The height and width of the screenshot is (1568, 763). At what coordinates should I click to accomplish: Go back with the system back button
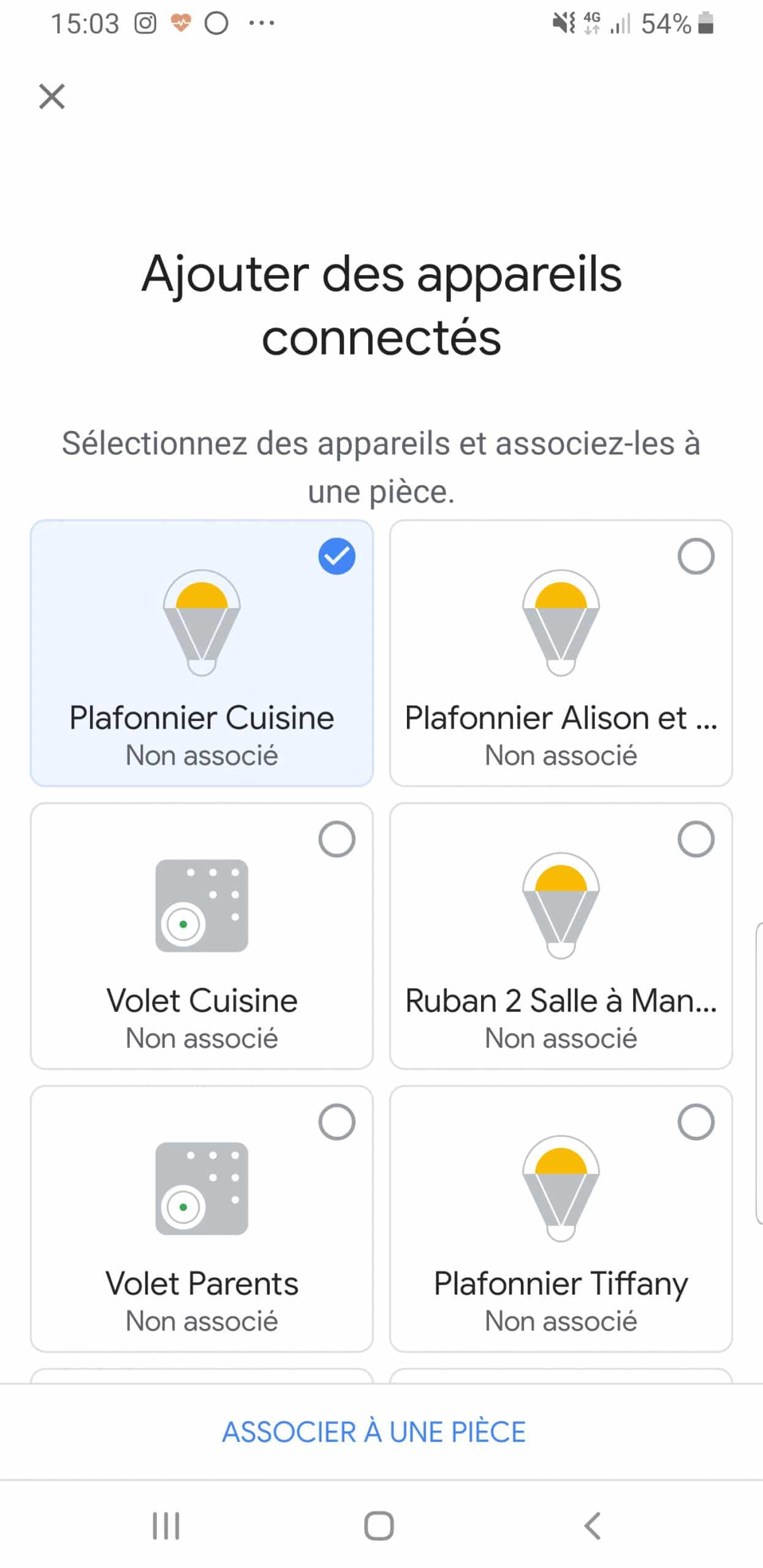592,1526
